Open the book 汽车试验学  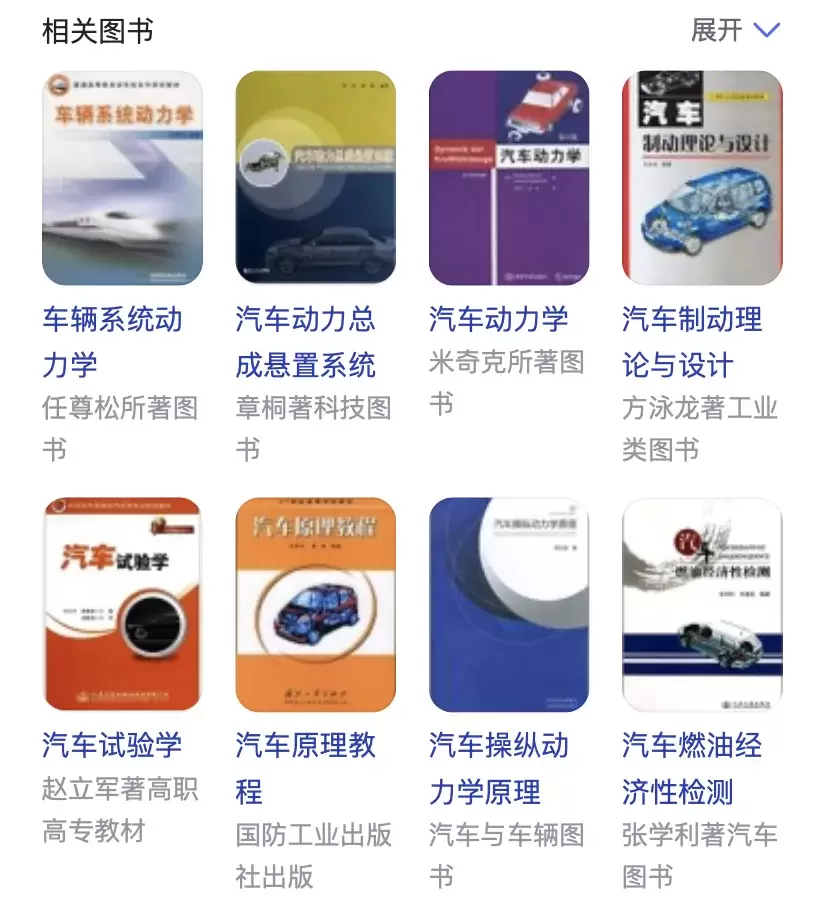(x=122, y=604)
